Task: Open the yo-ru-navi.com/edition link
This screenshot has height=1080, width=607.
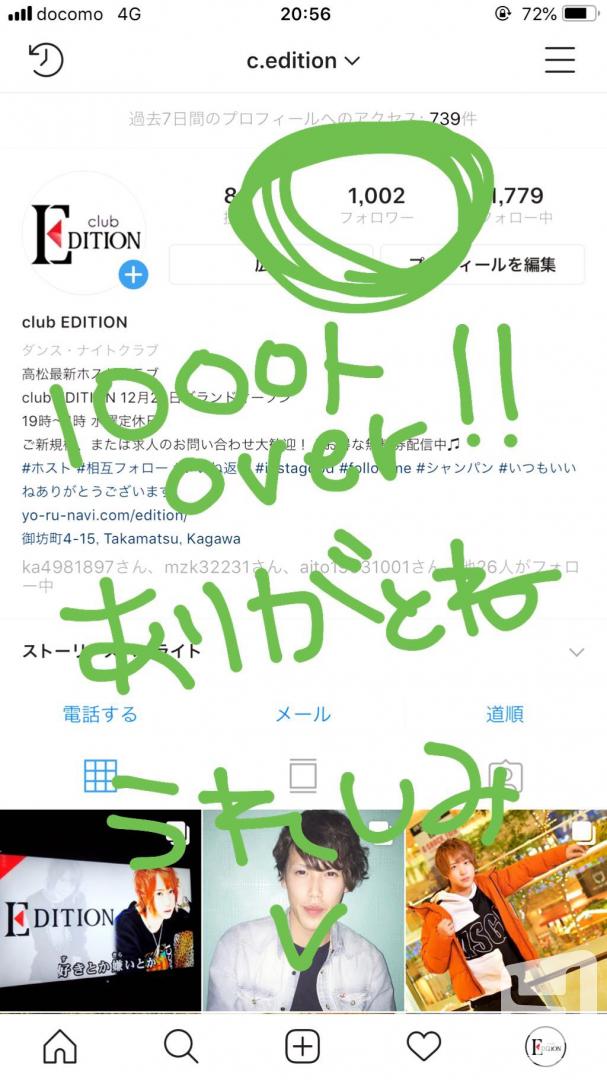Action: [104, 515]
